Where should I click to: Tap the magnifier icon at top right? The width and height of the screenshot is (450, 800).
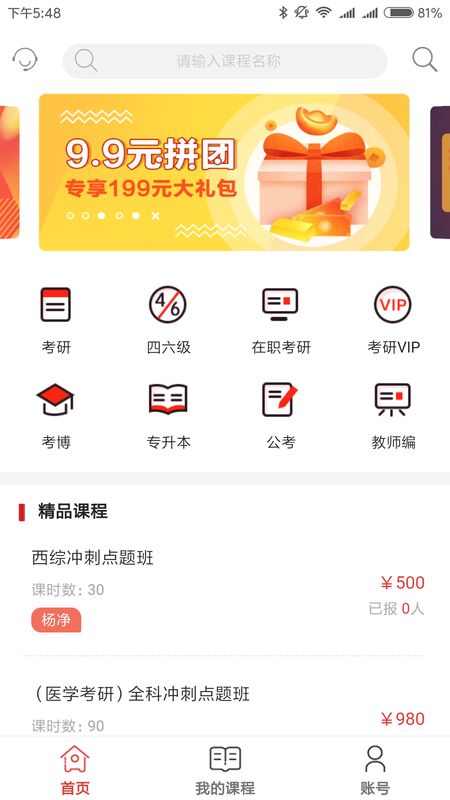coord(424,60)
